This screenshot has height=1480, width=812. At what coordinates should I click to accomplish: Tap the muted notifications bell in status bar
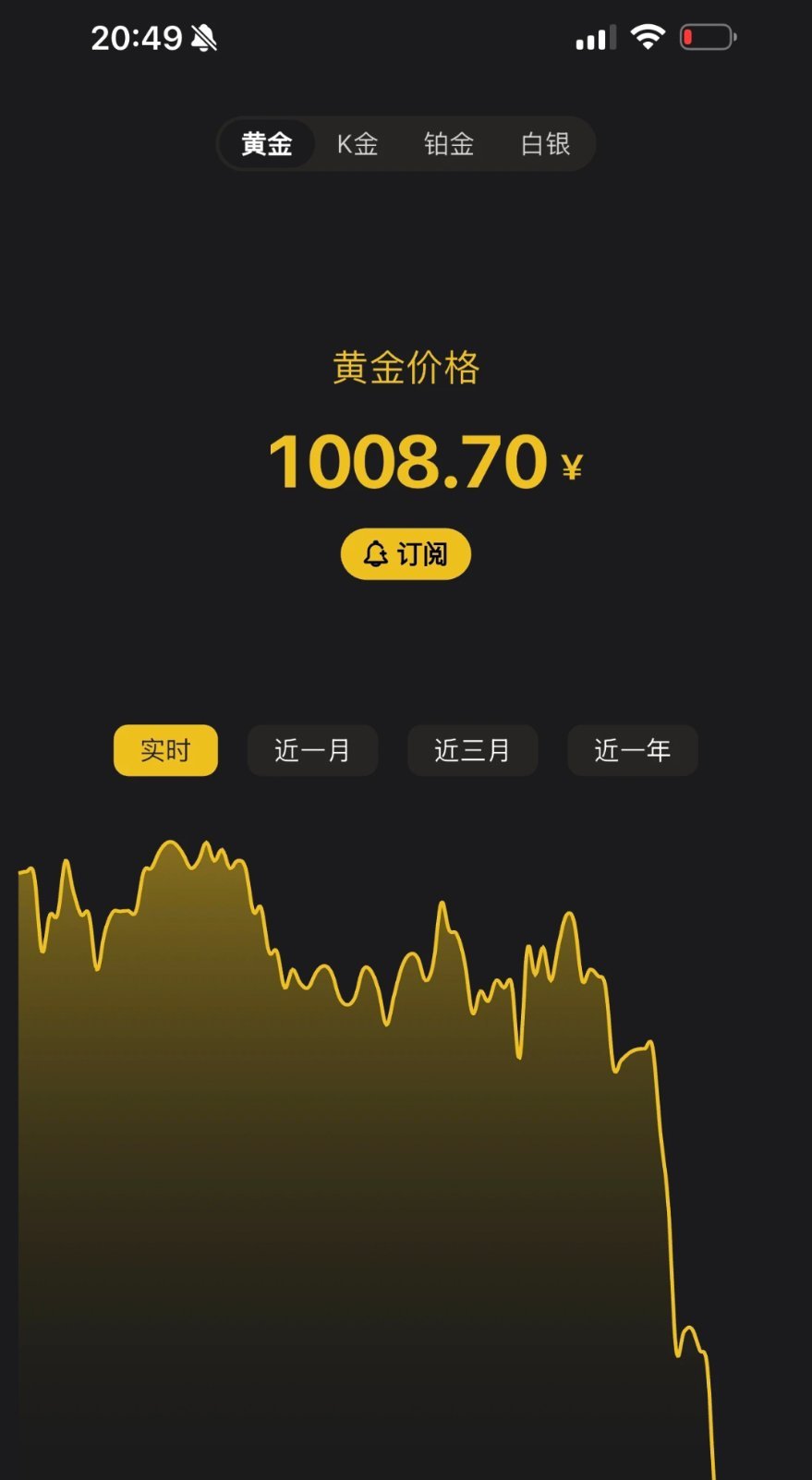[x=204, y=37]
